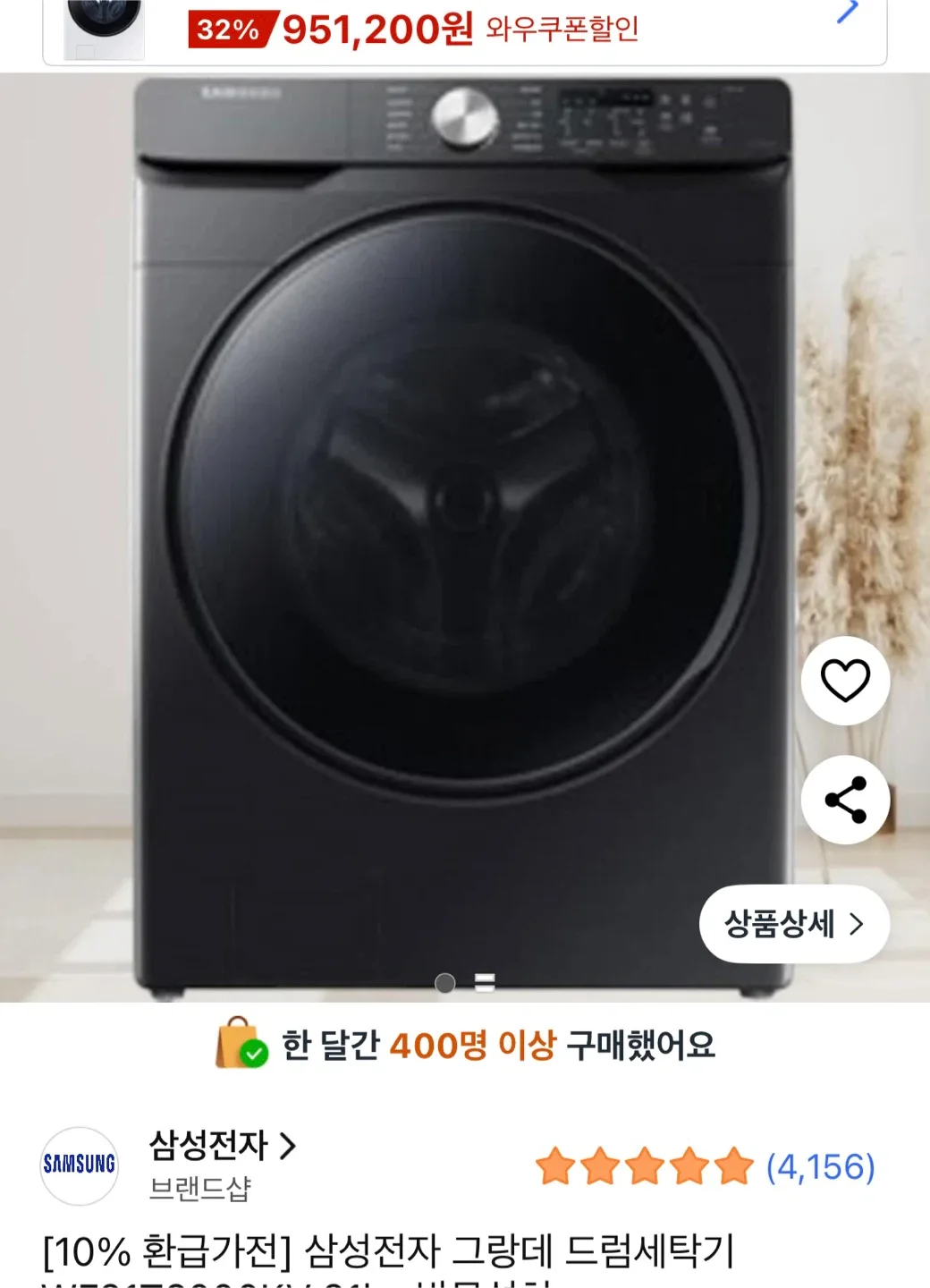The height and width of the screenshot is (1288, 930).
Task: Open the 951,200원 와우쿠폰할인 banner
Action: click(465, 30)
